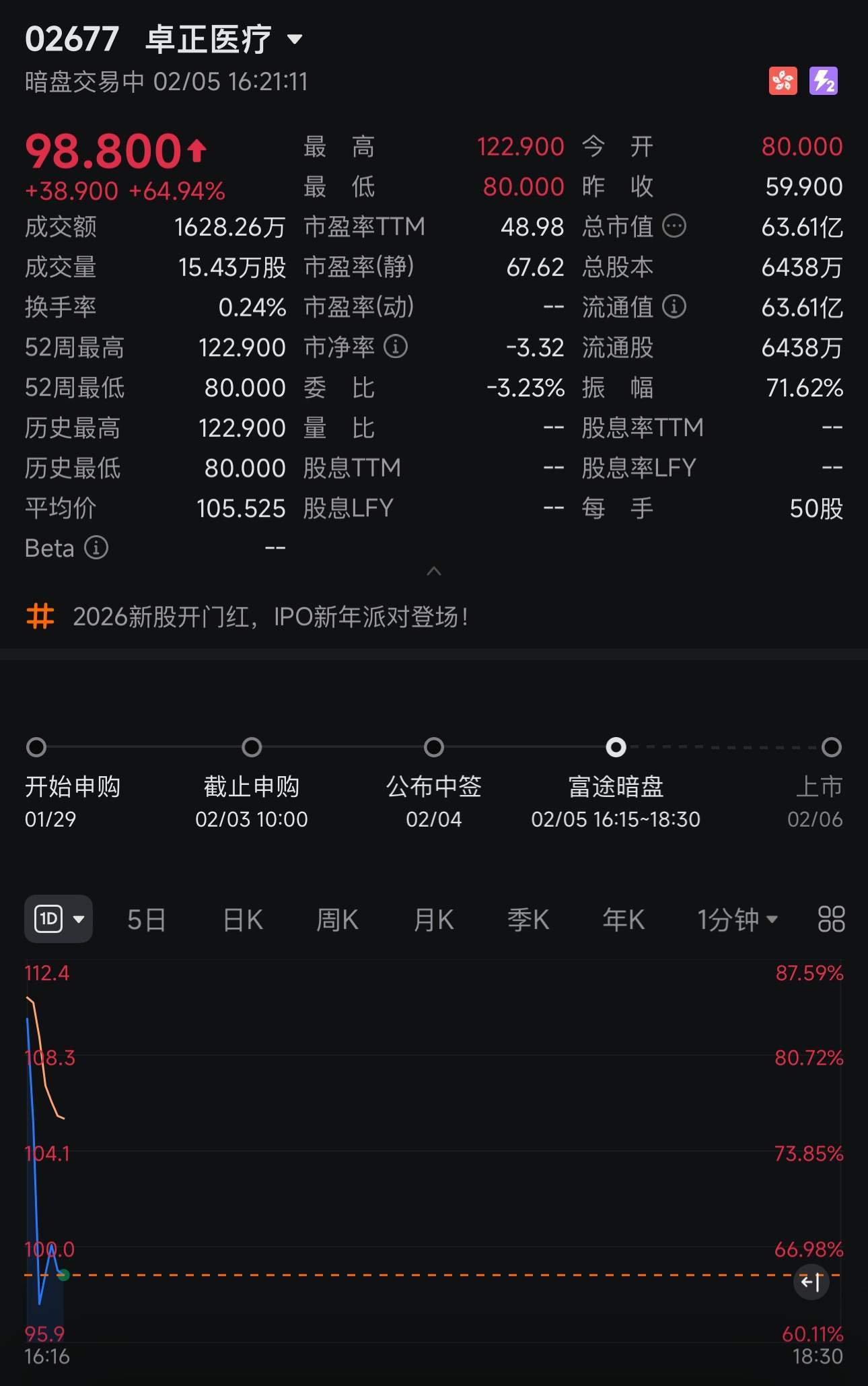Show the 月K candlestick chart
Image resolution: width=868 pixels, height=1386 pixels.
pyautogui.click(x=434, y=920)
